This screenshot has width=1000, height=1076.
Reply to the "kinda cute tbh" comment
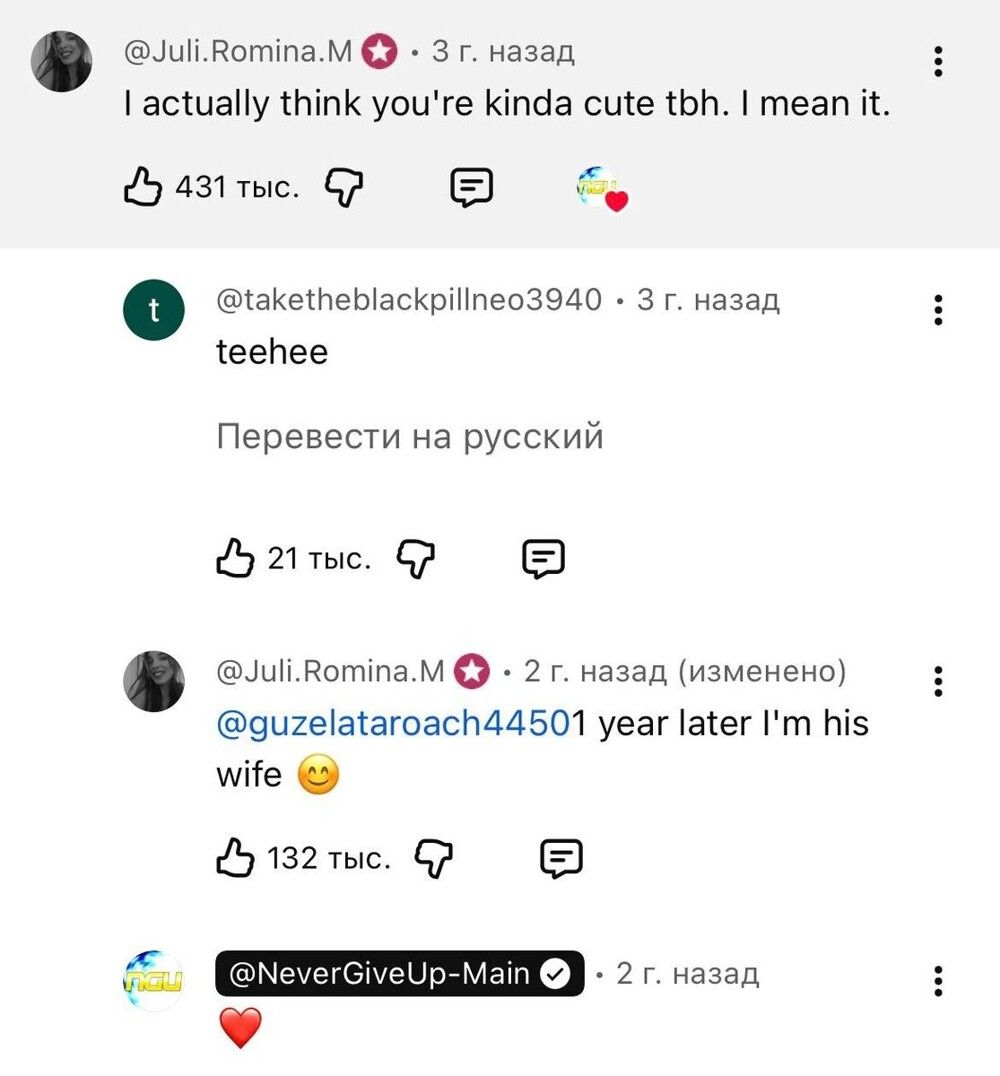[471, 186]
